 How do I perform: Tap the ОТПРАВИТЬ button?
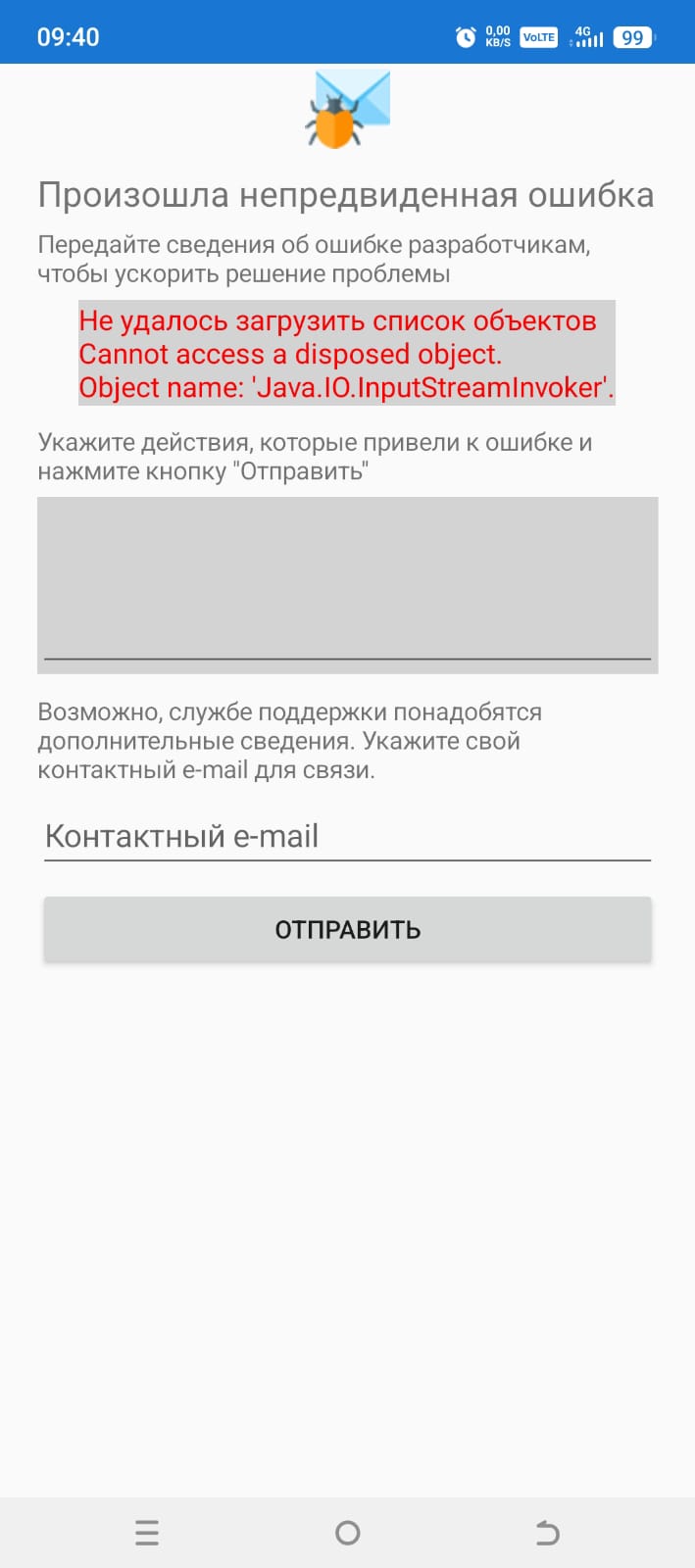click(347, 929)
